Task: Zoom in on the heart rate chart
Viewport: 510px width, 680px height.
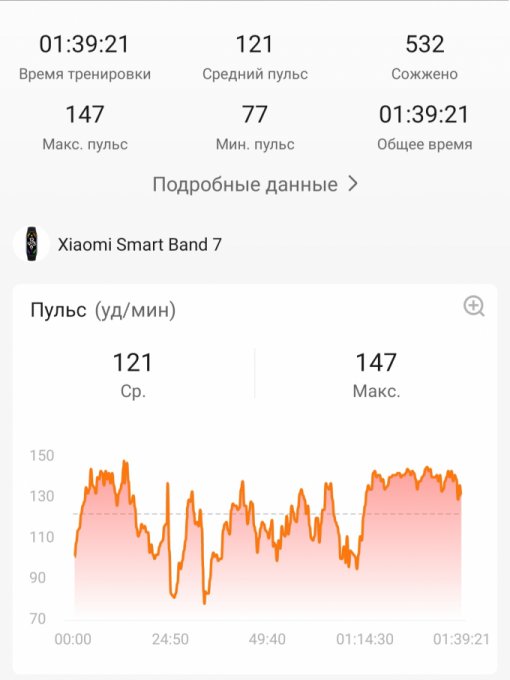Action: pos(474,306)
